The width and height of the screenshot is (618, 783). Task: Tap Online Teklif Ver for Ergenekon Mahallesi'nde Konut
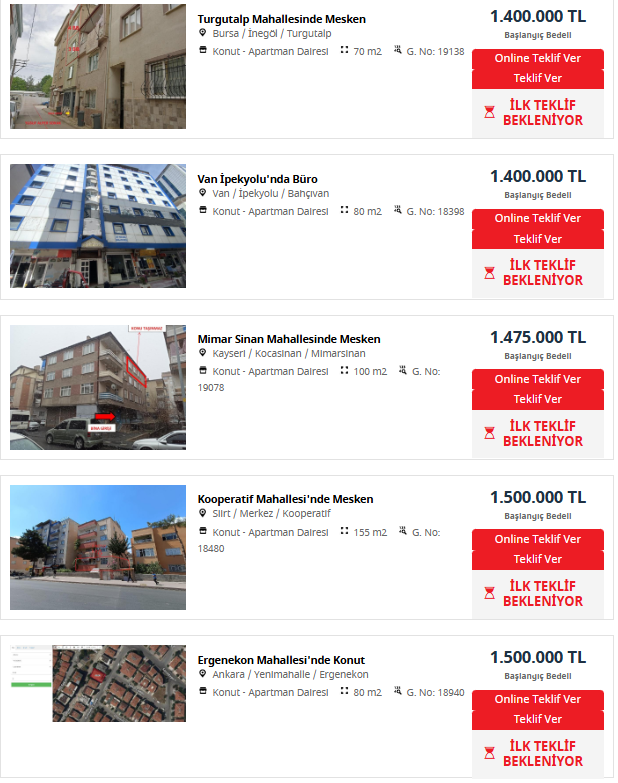pyautogui.click(x=537, y=699)
